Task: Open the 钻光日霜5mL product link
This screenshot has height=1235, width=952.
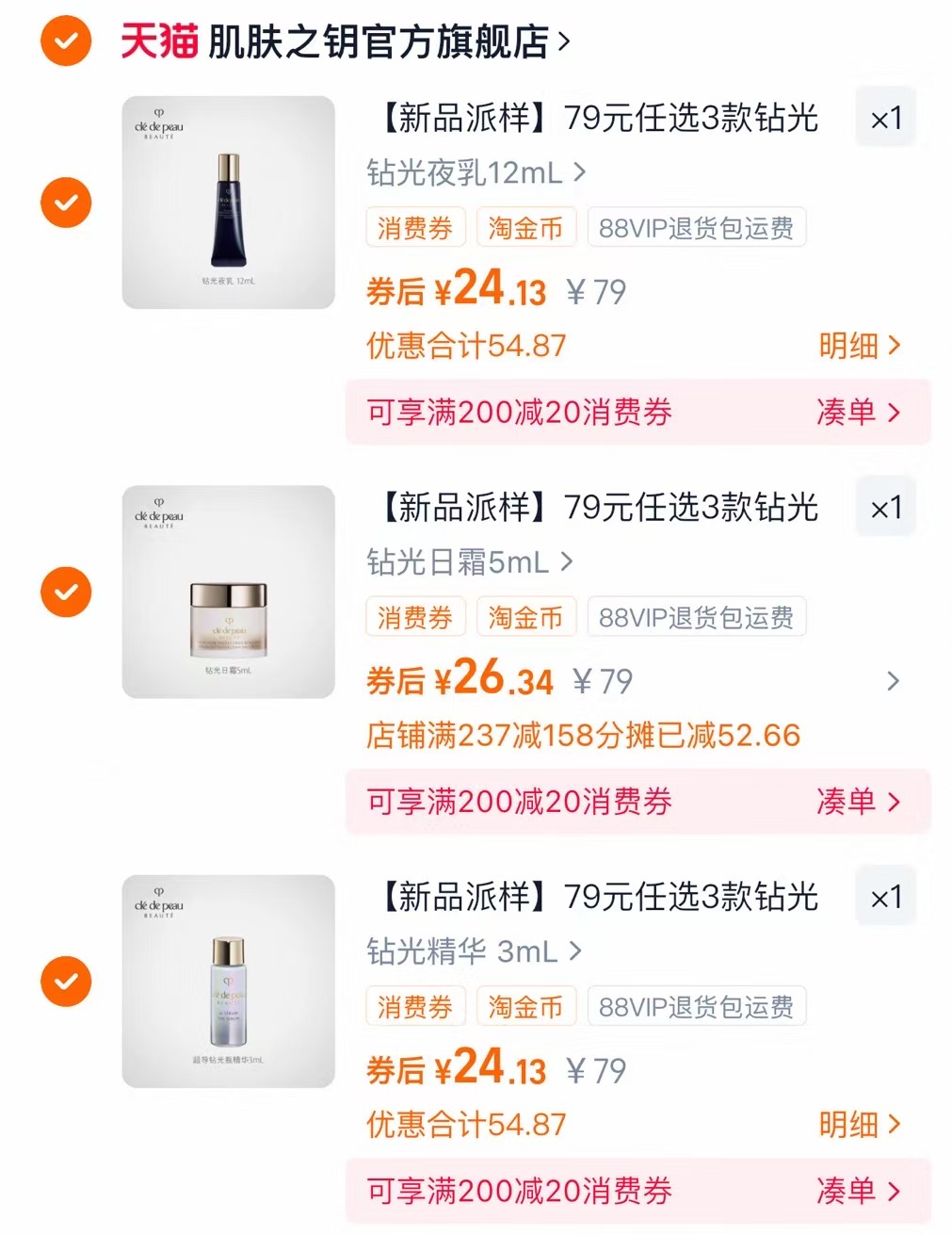Action: coord(460,561)
